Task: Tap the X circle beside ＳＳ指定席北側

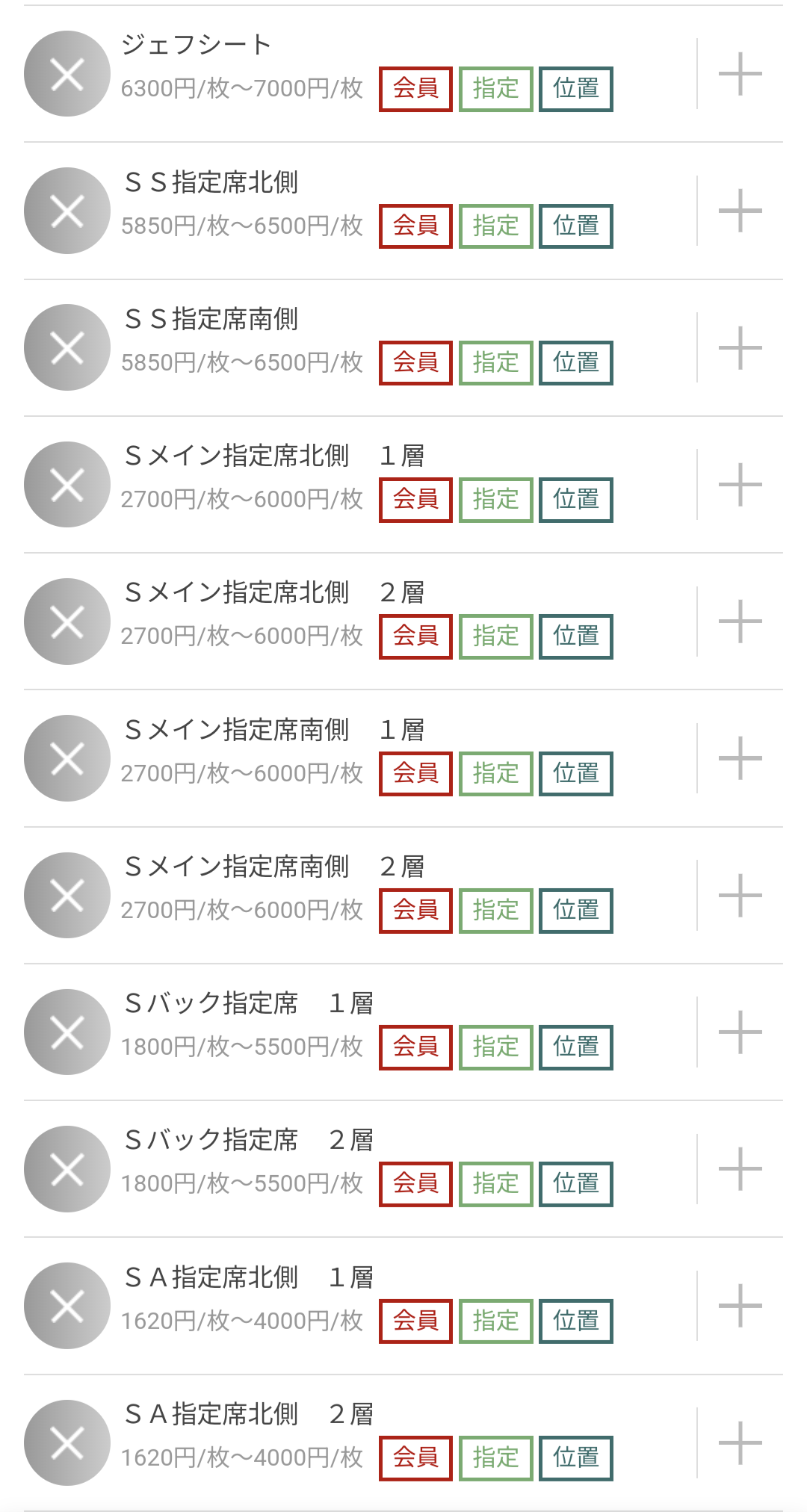Action: (67, 211)
